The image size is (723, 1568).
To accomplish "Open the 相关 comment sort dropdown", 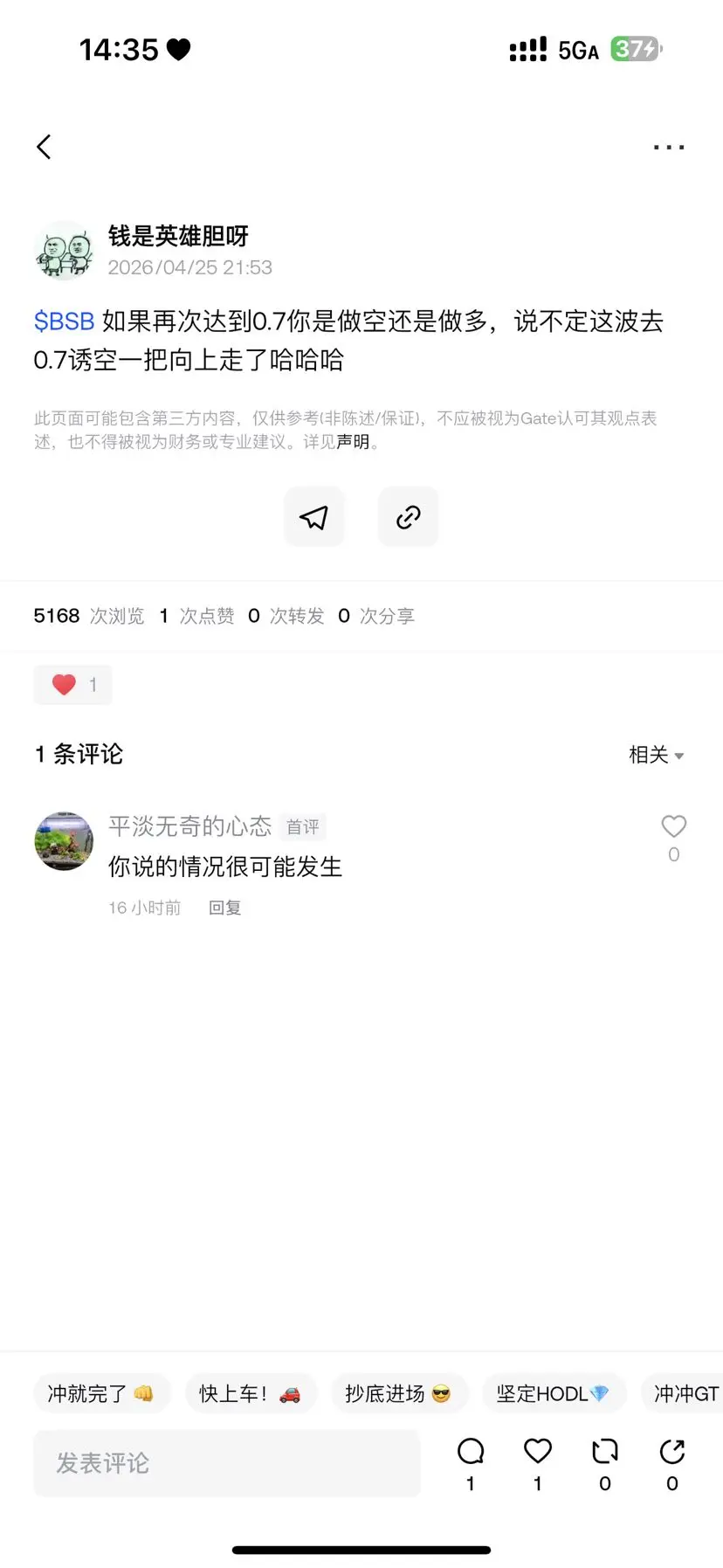I will 657,755.
